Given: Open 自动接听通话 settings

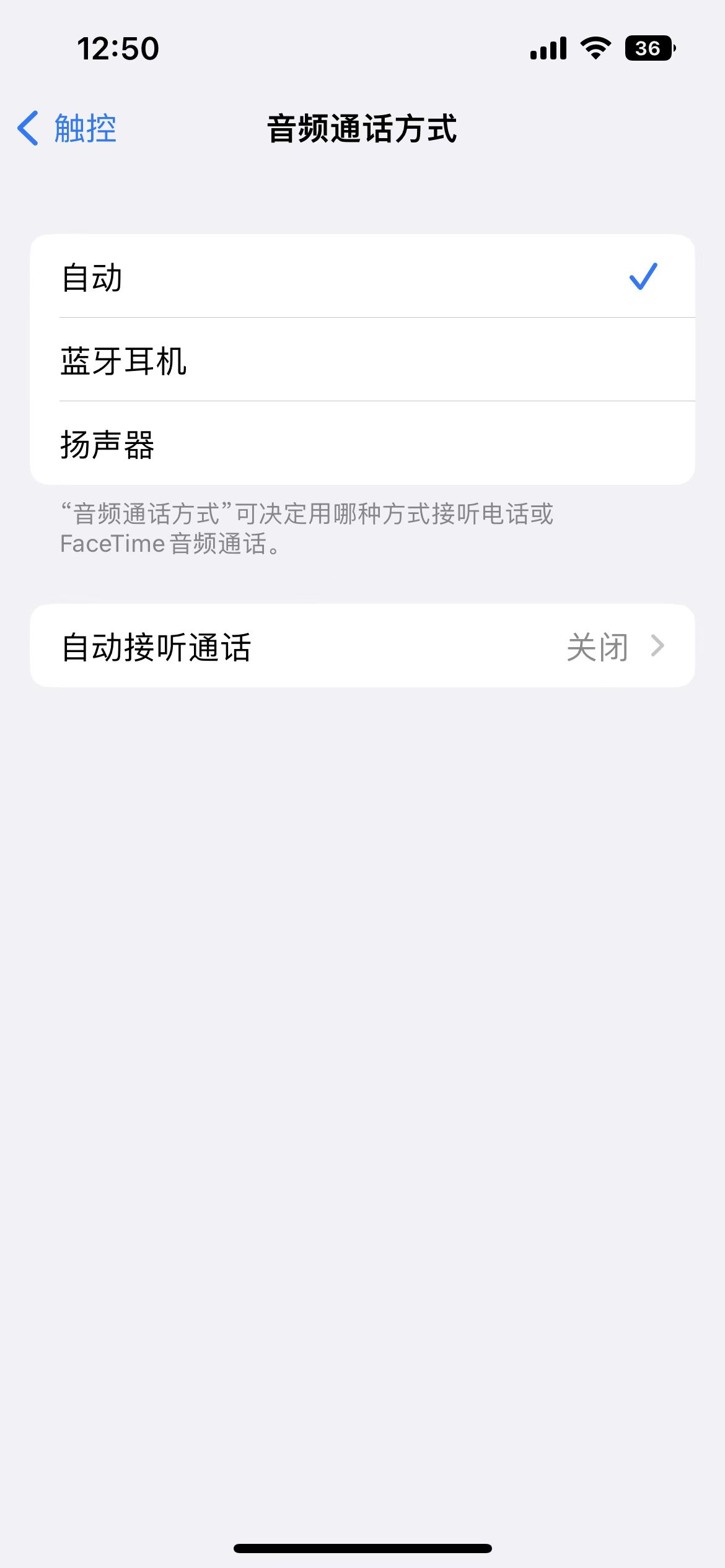Looking at the screenshot, I should pos(362,646).
